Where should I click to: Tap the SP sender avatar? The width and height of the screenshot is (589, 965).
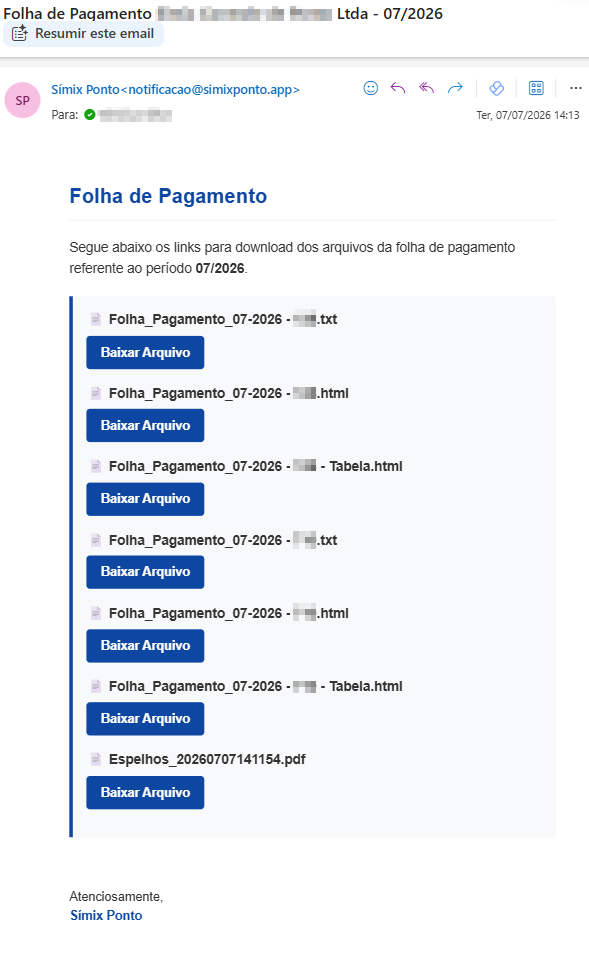pyautogui.click(x=23, y=100)
